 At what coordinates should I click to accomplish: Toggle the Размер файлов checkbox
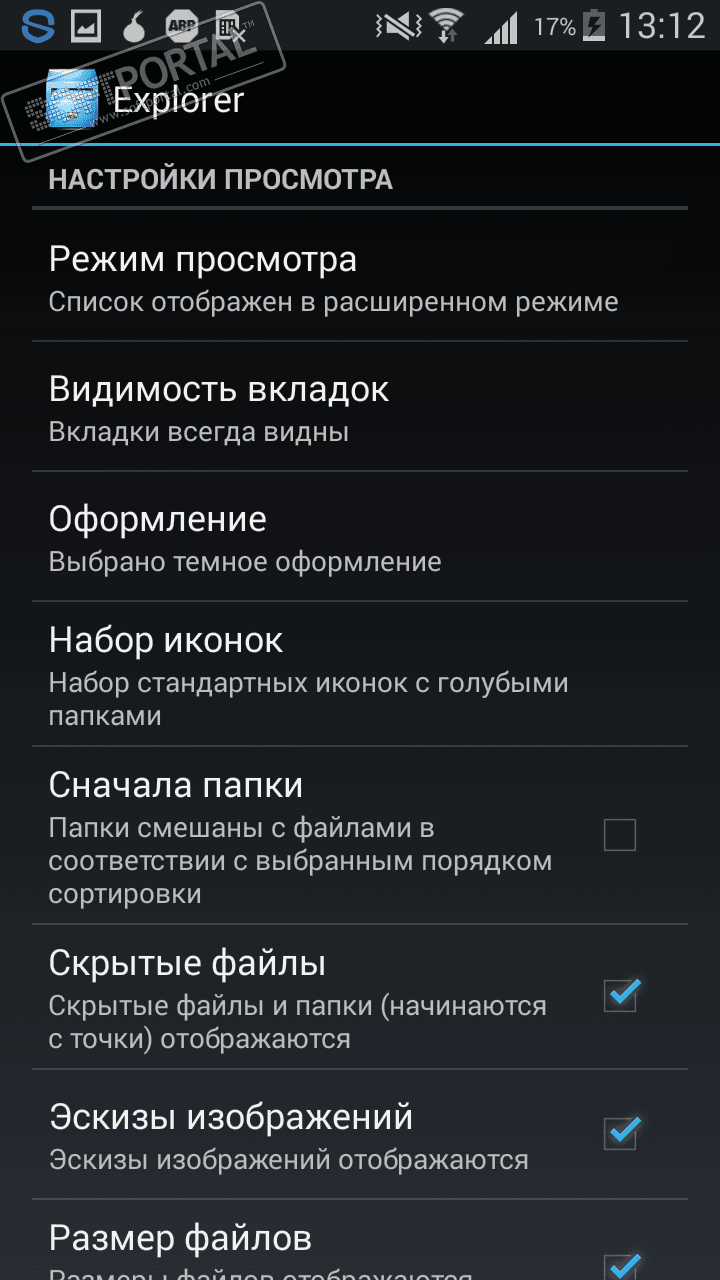pyautogui.click(x=620, y=1264)
